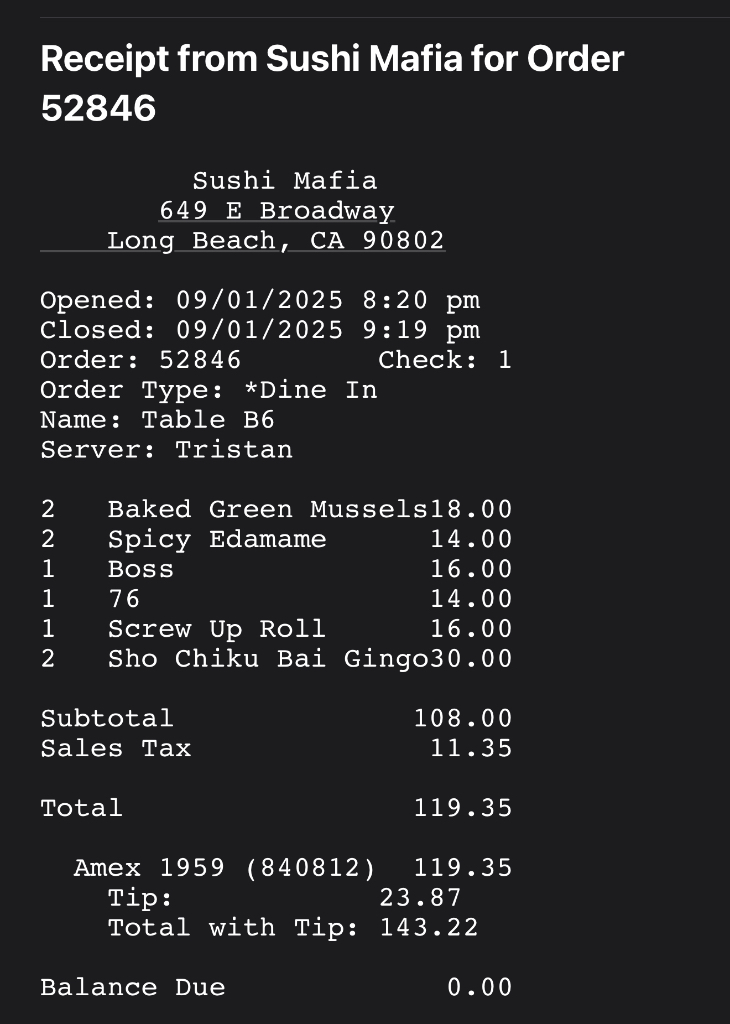Open the 649 E Broadway address link
This screenshot has width=730, height=1024.
tap(276, 211)
